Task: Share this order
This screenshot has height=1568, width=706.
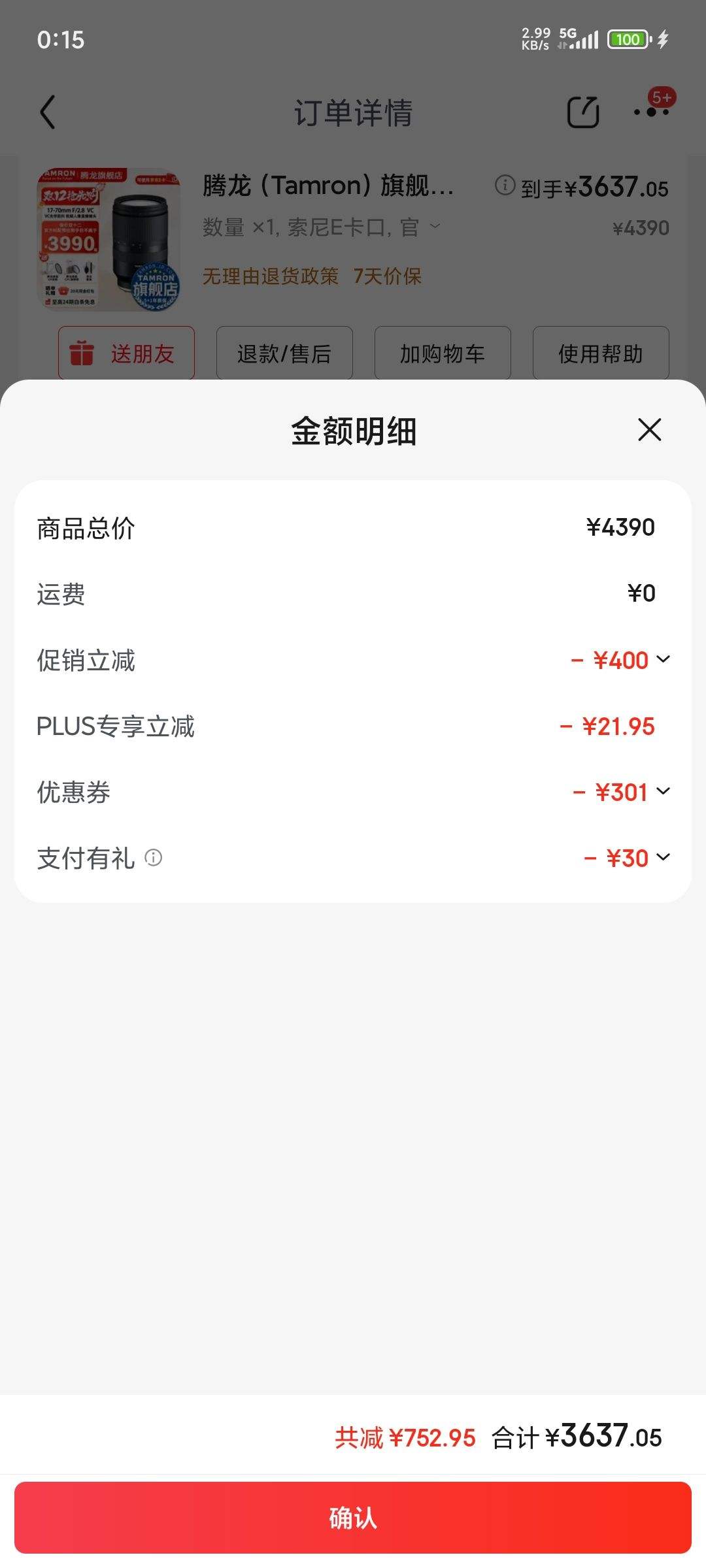Action: tap(582, 112)
